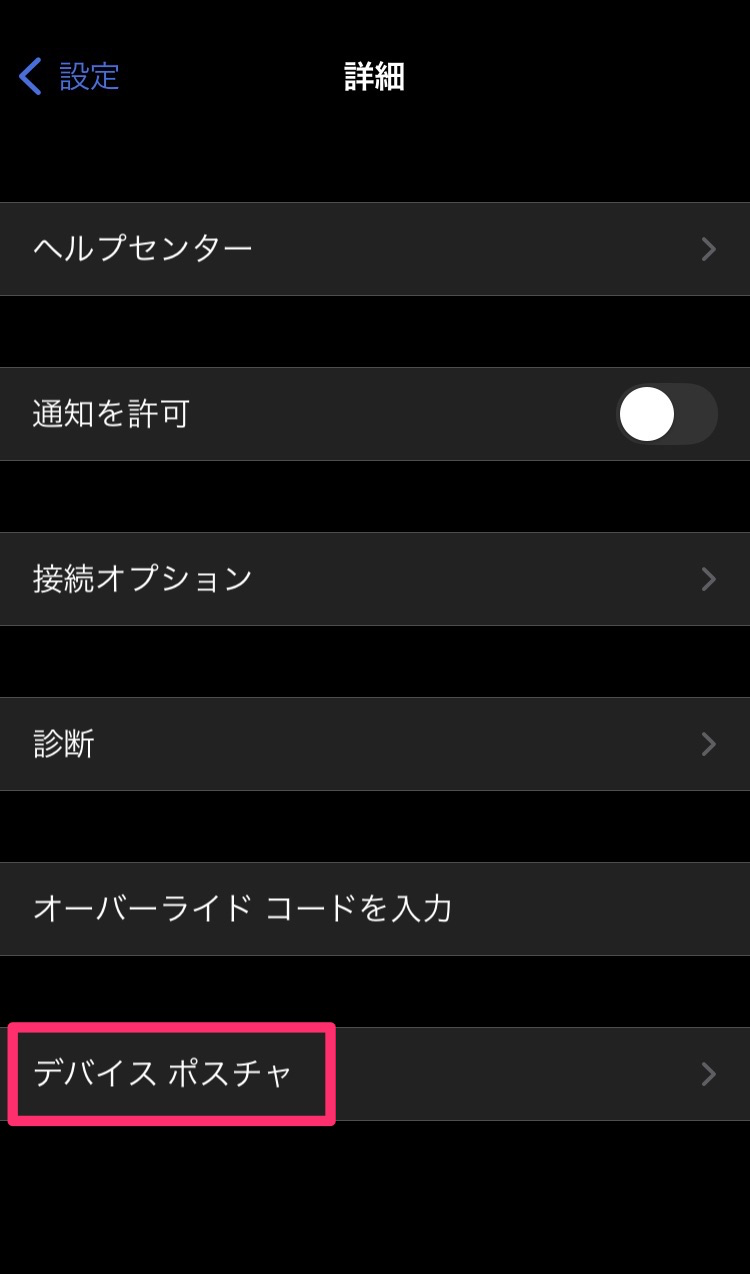The height and width of the screenshot is (1274, 750).
Task: Open デバイス ポスチャ
Action: 375,1074
